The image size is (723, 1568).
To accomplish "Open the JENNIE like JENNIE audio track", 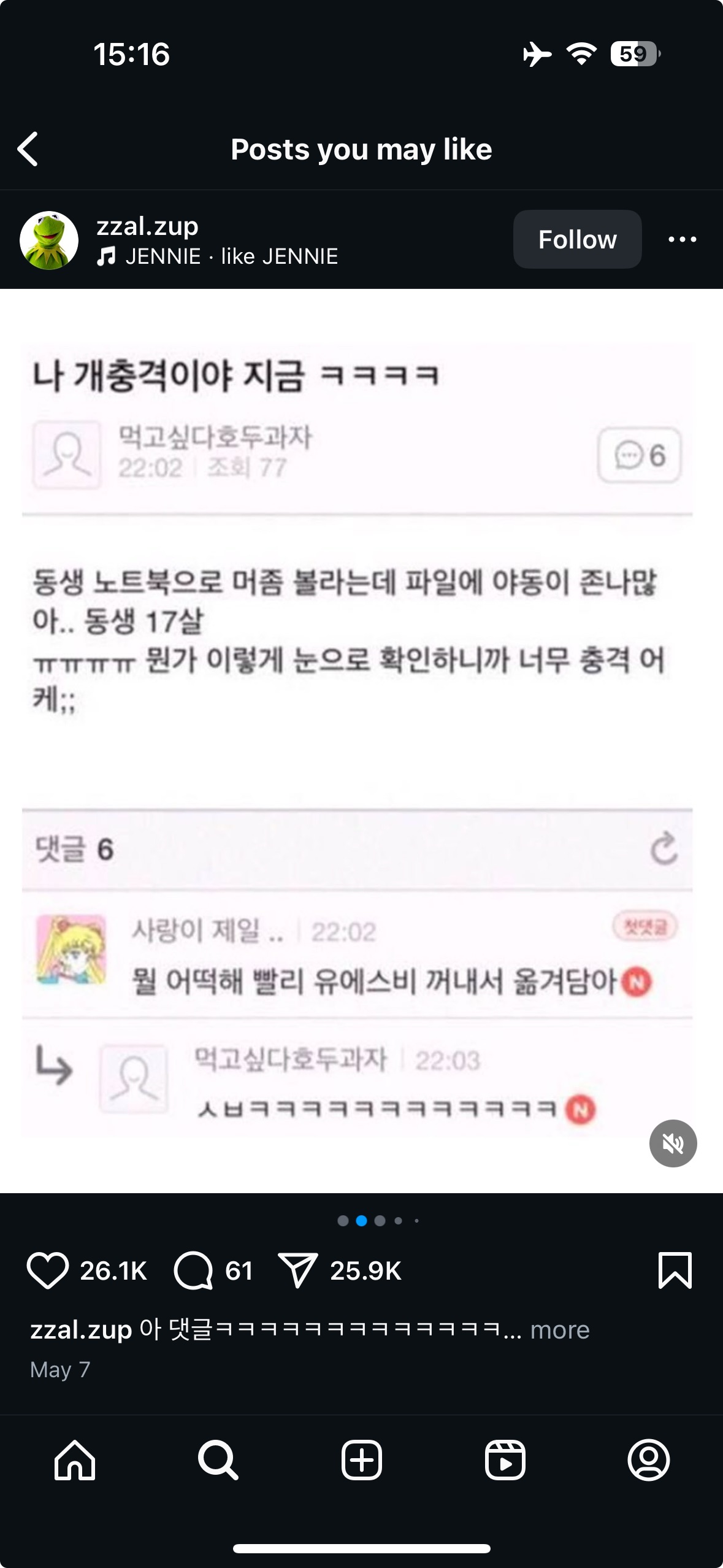I will pyautogui.click(x=231, y=256).
